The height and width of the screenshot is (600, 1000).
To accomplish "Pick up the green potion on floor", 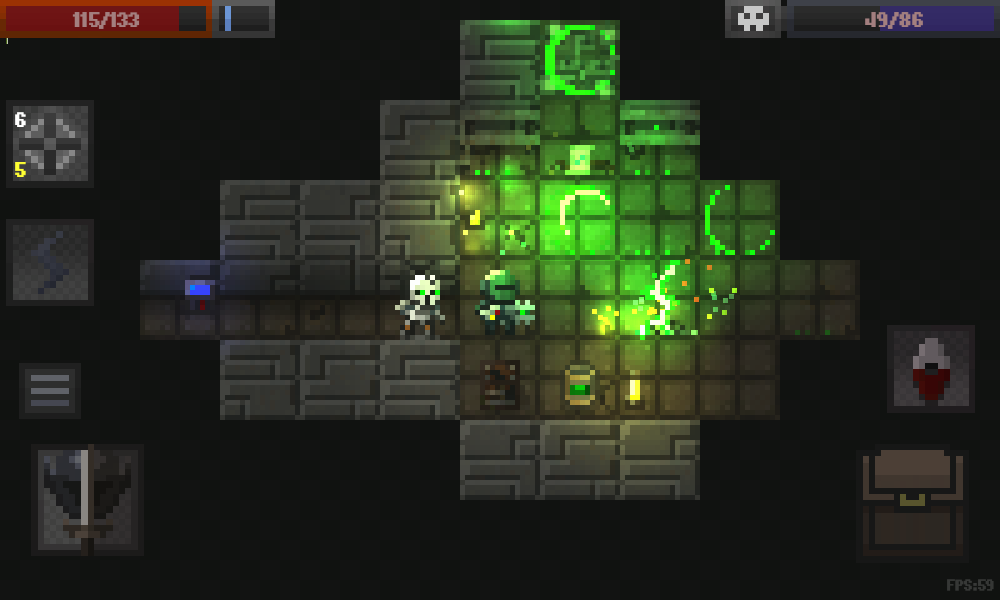I will tap(580, 384).
